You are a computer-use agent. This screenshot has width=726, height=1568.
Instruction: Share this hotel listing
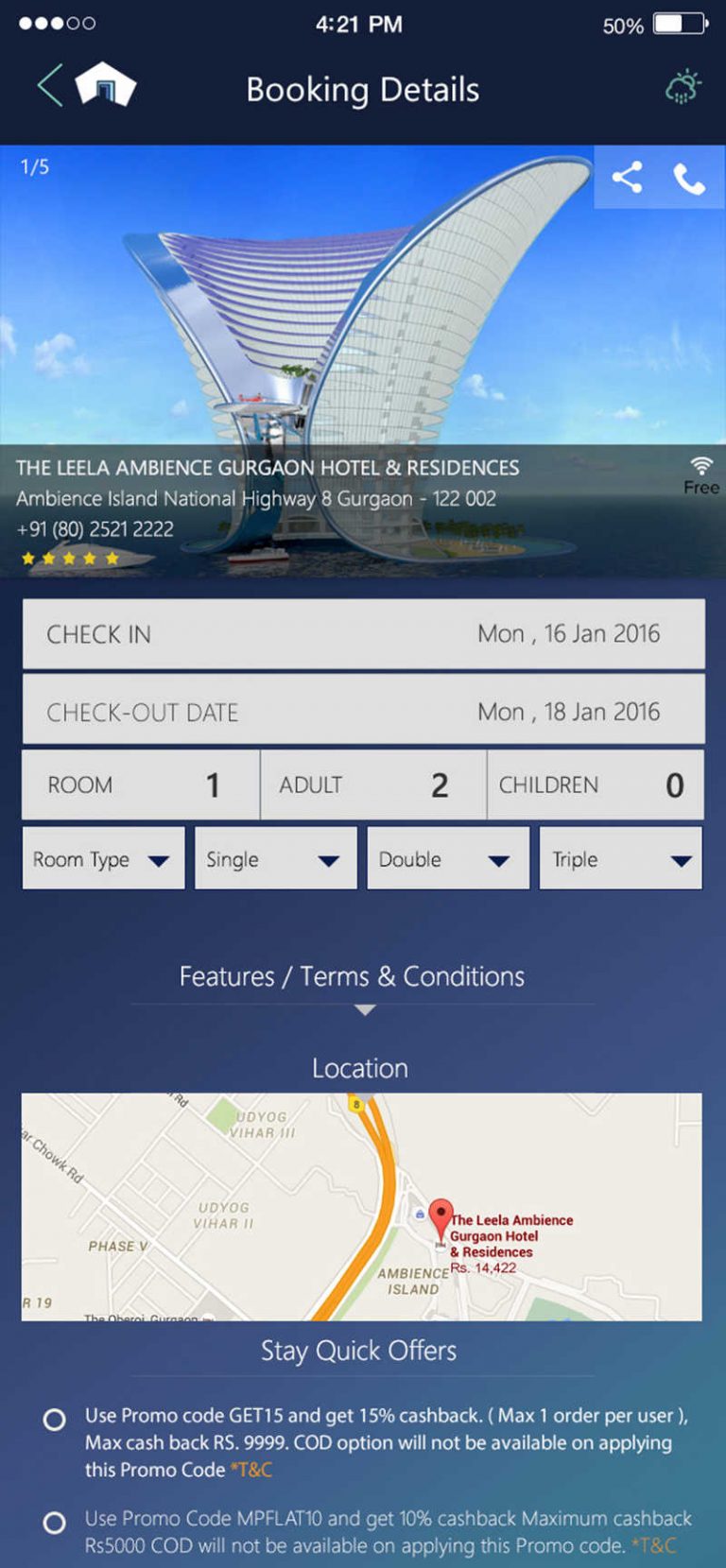pyautogui.click(x=627, y=177)
